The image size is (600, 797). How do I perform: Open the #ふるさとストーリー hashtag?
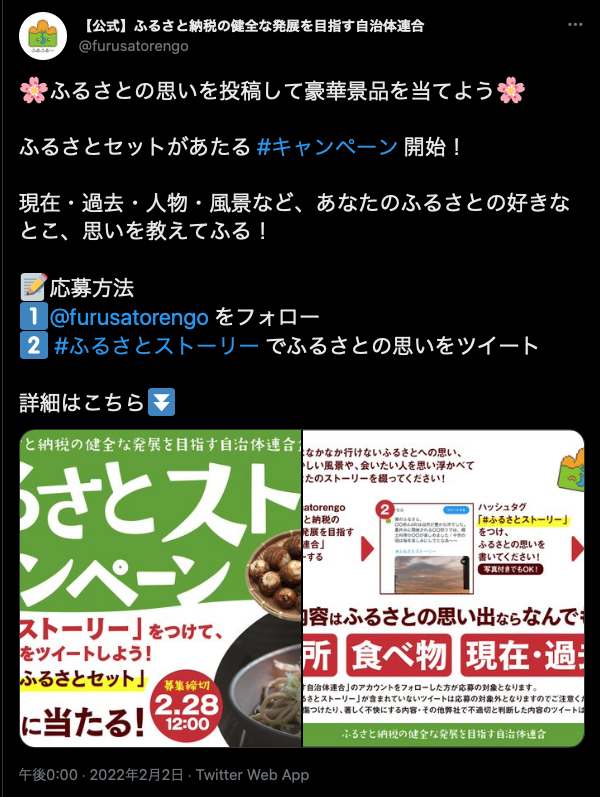pyautogui.click(x=156, y=346)
